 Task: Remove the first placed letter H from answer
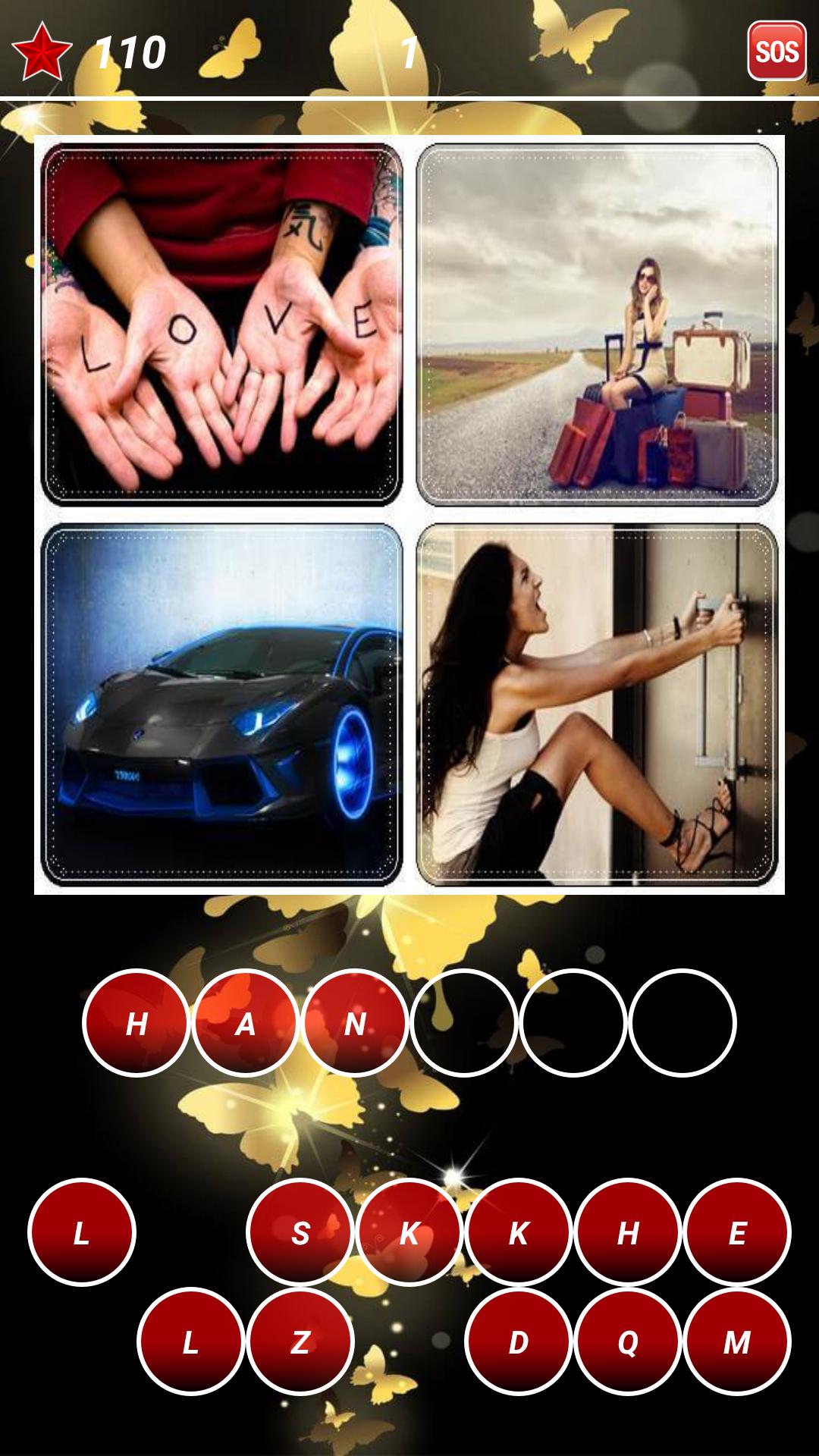click(x=136, y=1023)
